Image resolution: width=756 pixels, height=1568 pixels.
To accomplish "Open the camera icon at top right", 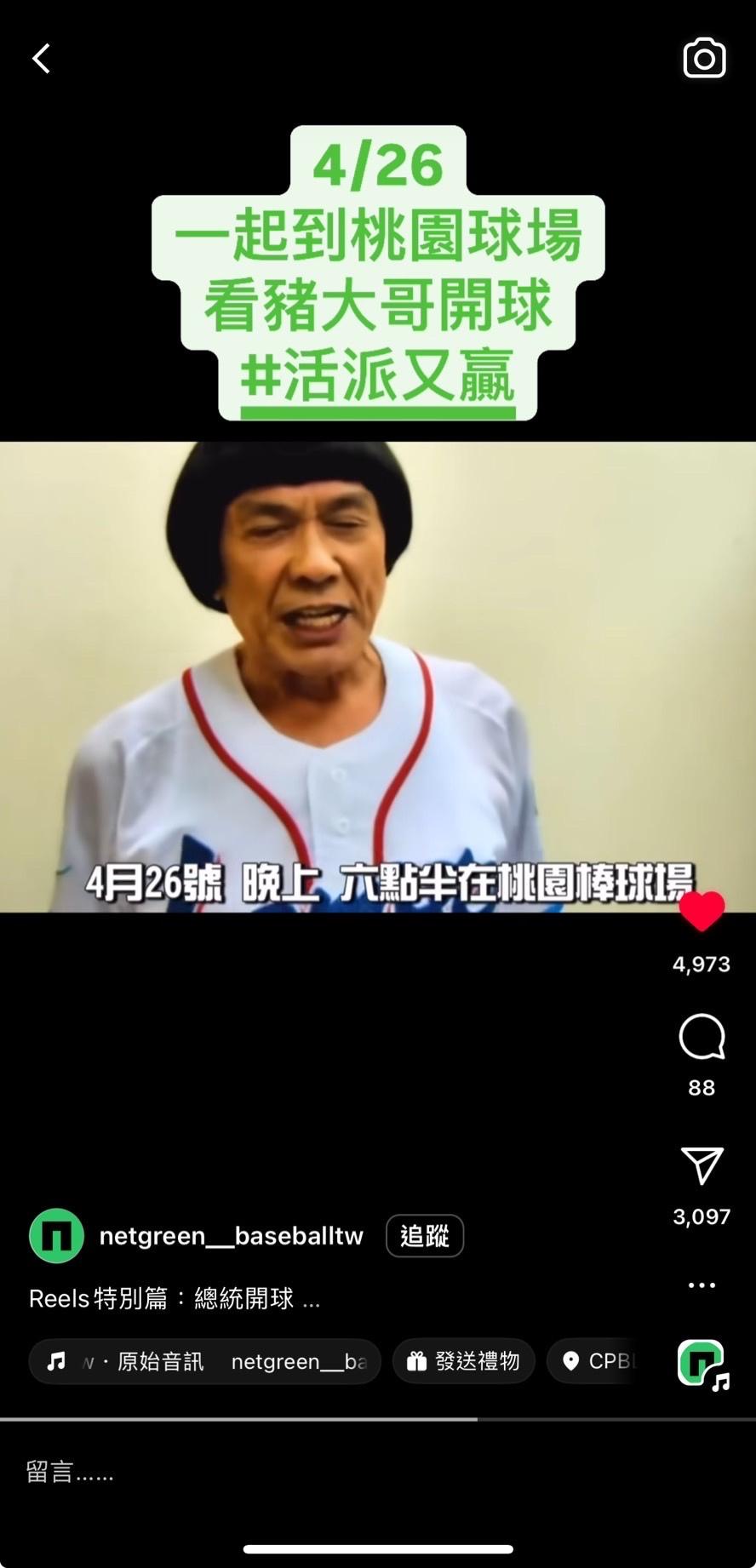I will click(x=704, y=59).
